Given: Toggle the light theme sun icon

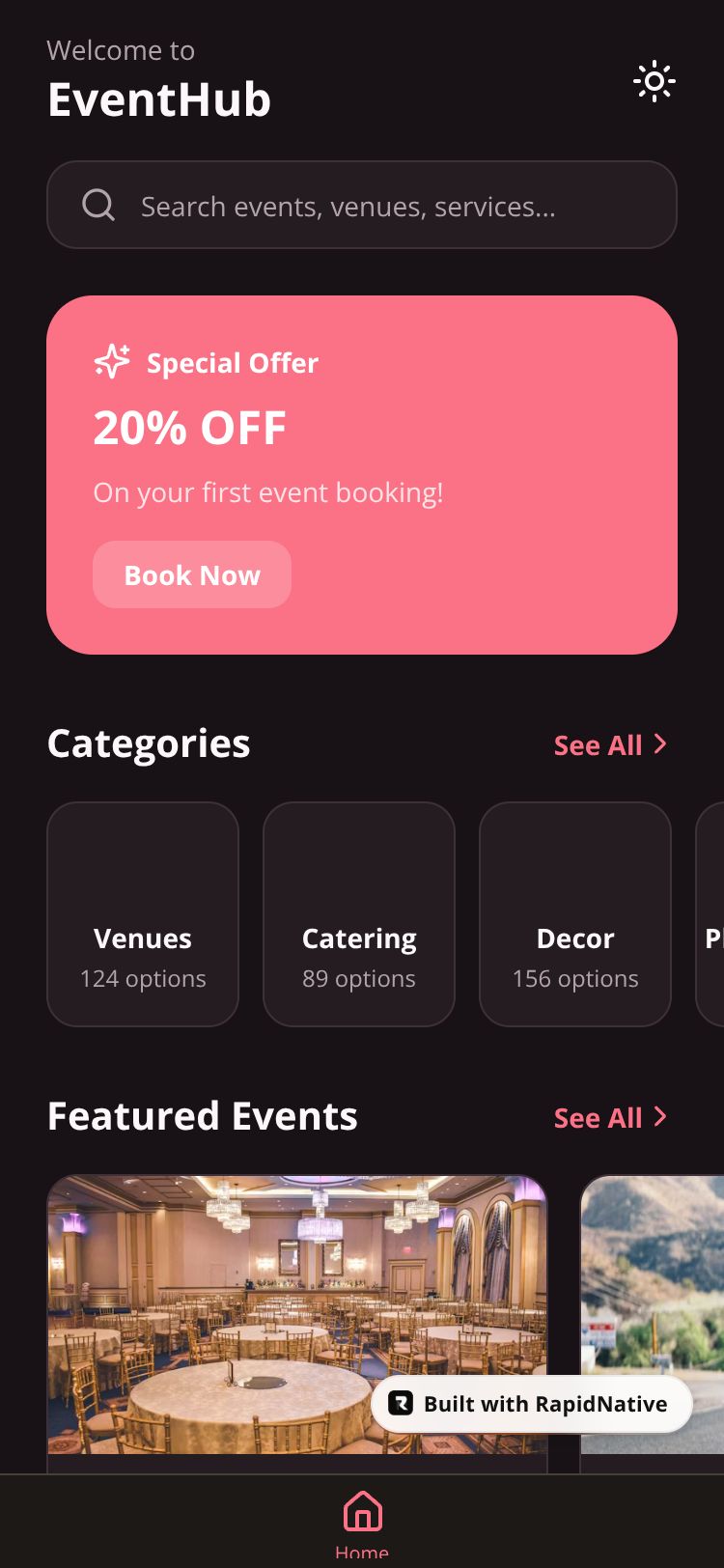Looking at the screenshot, I should pyautogui.click(x=654, y=81).
